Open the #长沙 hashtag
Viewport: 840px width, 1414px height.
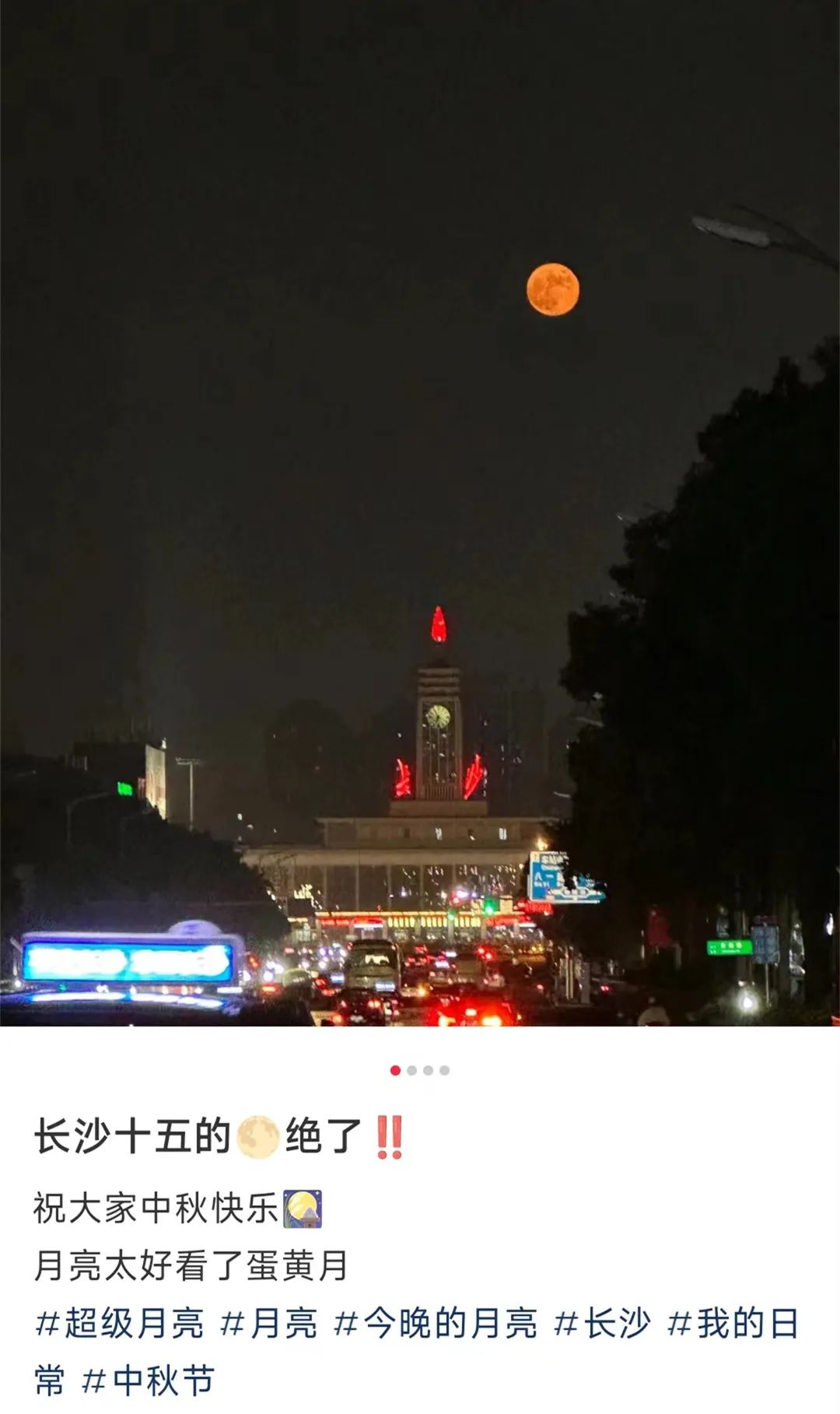603,1324
